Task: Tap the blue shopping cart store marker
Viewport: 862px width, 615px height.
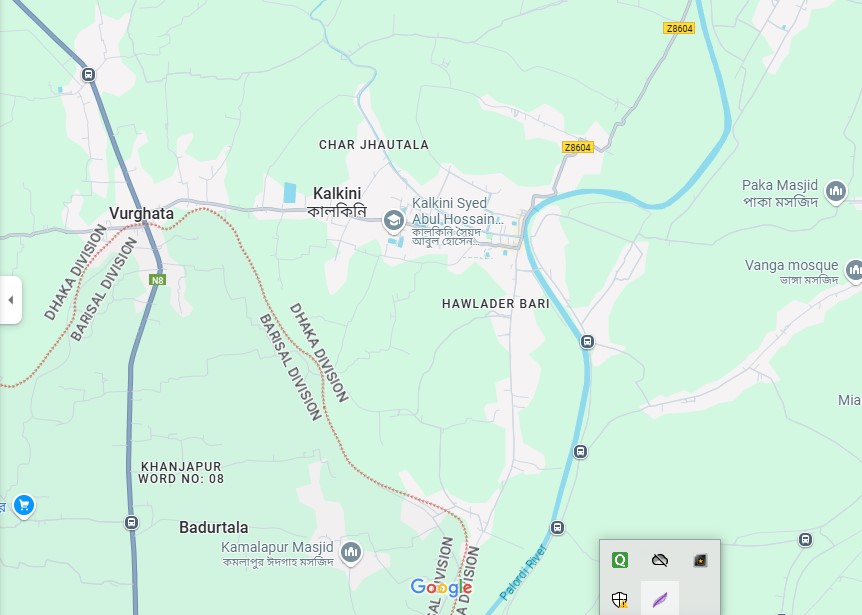Action: click(24, 506)
